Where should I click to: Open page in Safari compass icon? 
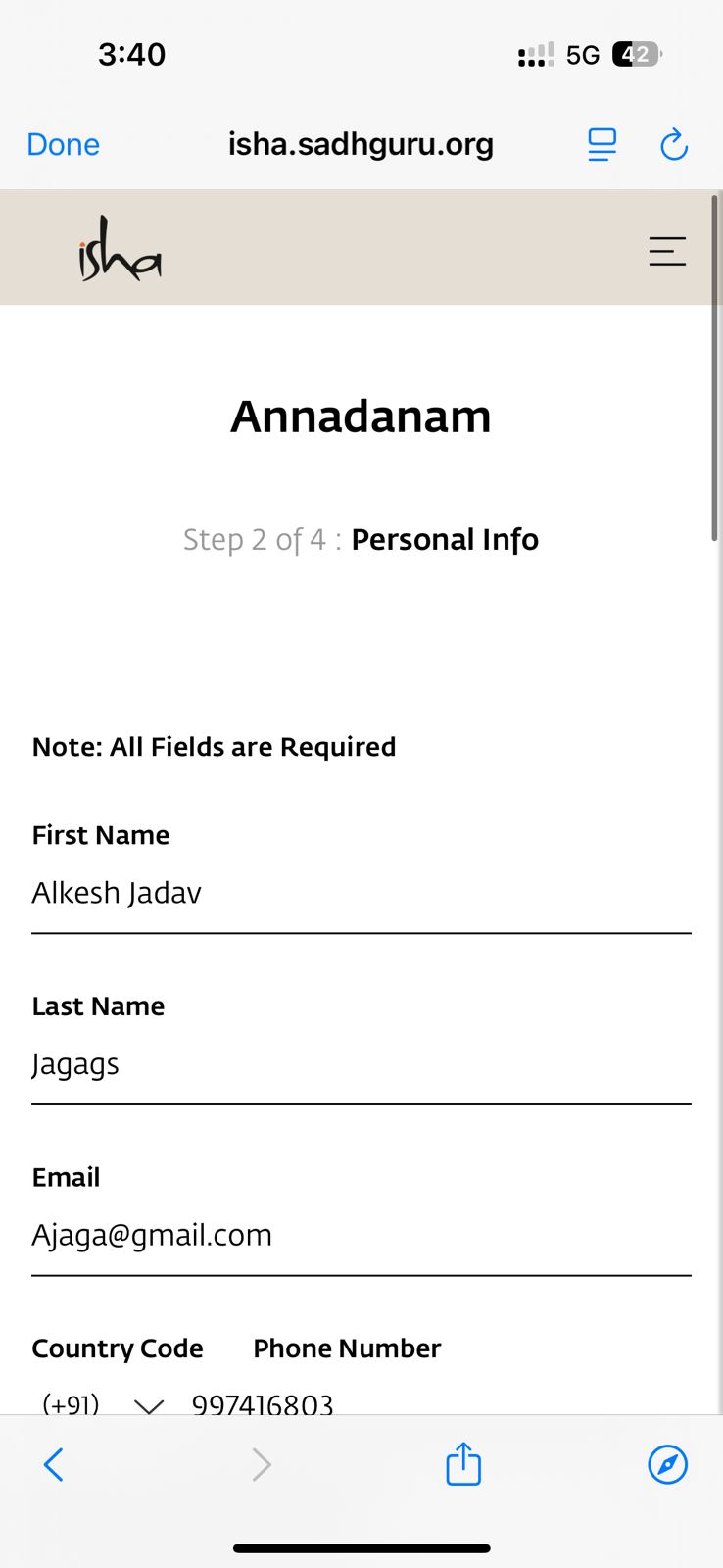(x=668, y=1465)
